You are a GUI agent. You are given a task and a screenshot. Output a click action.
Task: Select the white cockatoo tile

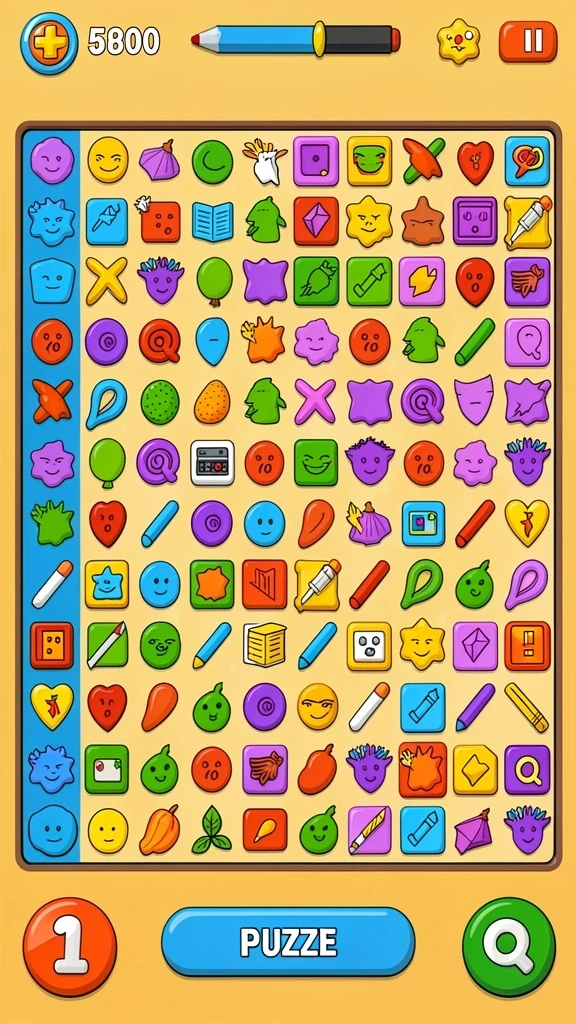[x=264, y=161]
